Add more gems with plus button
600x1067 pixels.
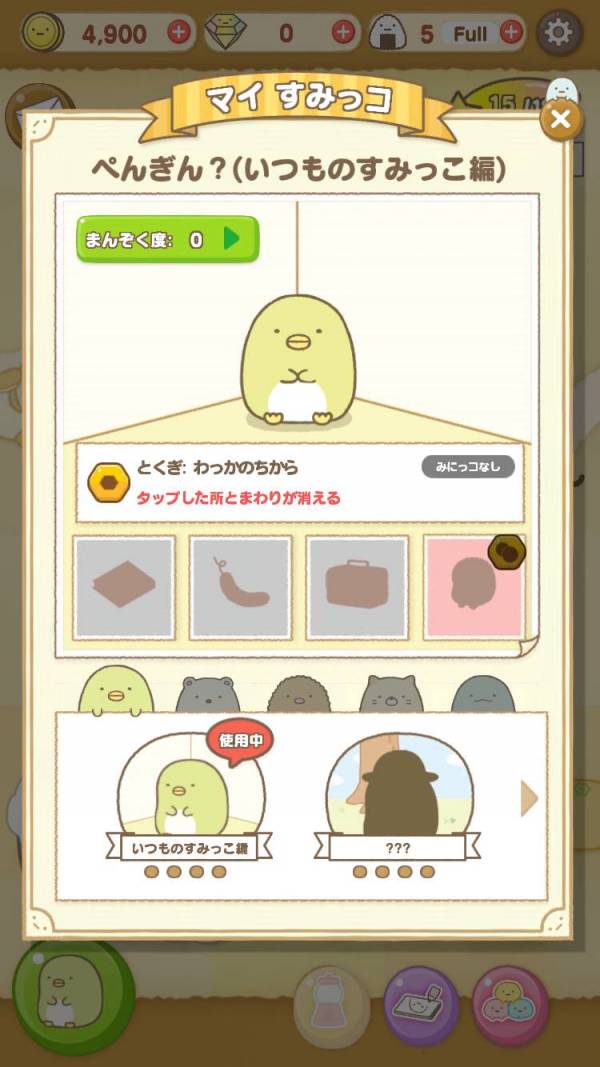pyautogui.click(x=343, y=33)
